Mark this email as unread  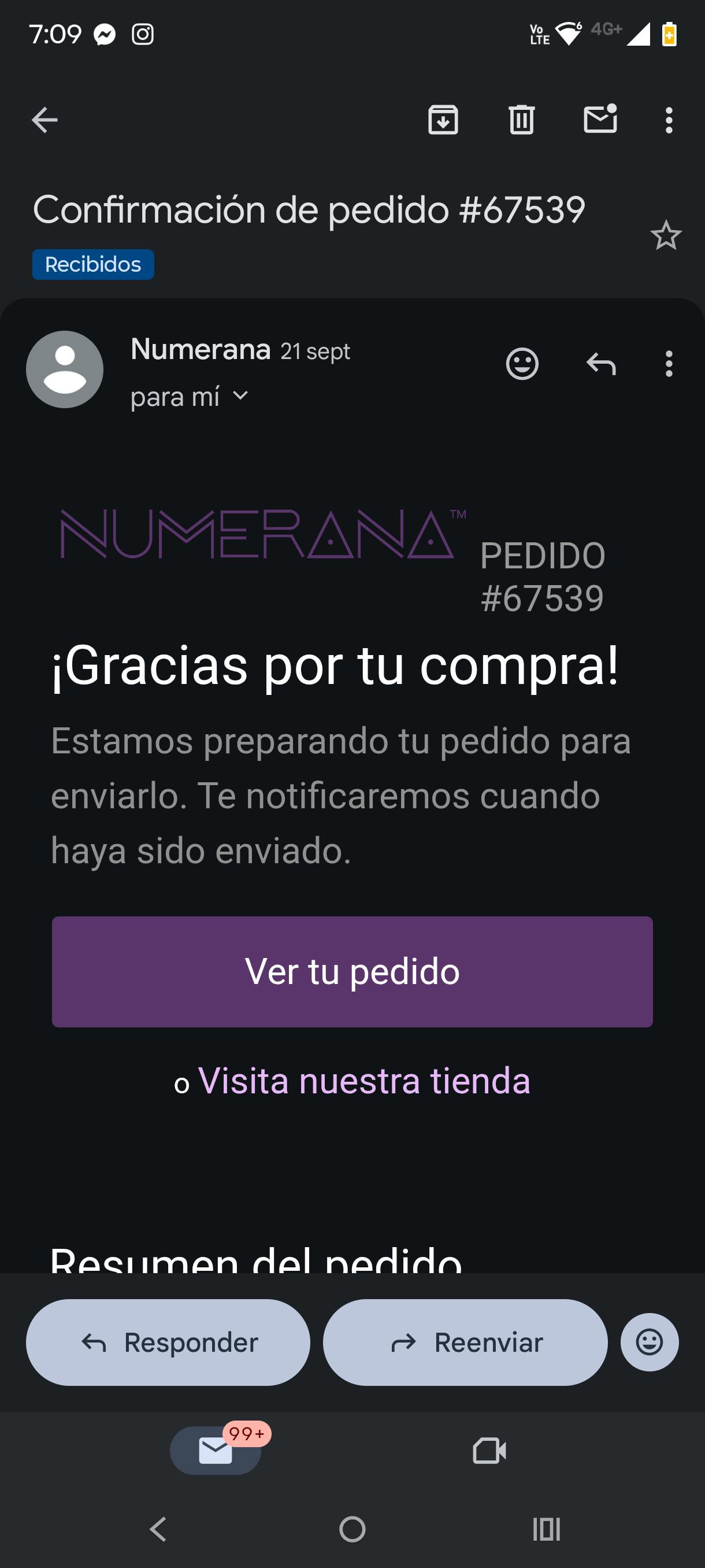[x=600, y=119]
